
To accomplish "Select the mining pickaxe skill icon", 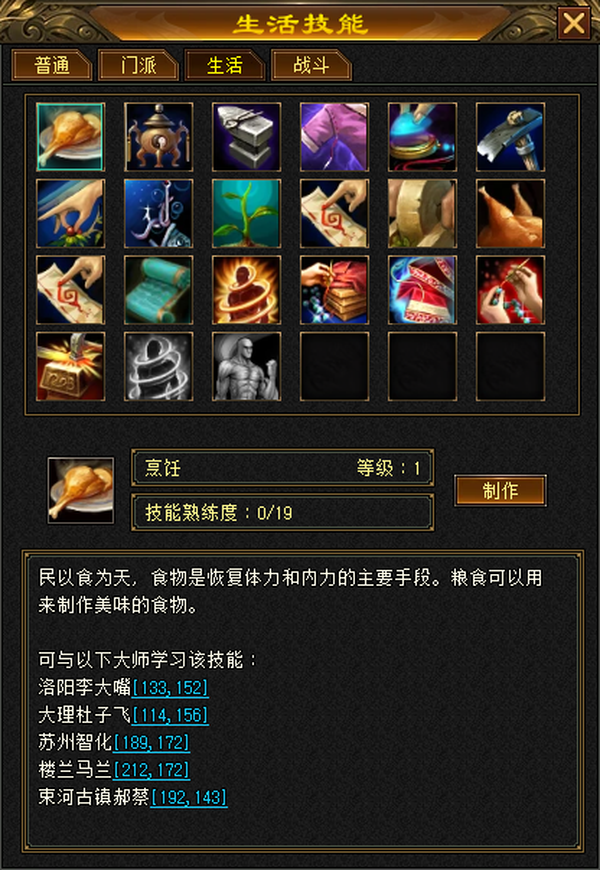I will click(x=511, y=136).
